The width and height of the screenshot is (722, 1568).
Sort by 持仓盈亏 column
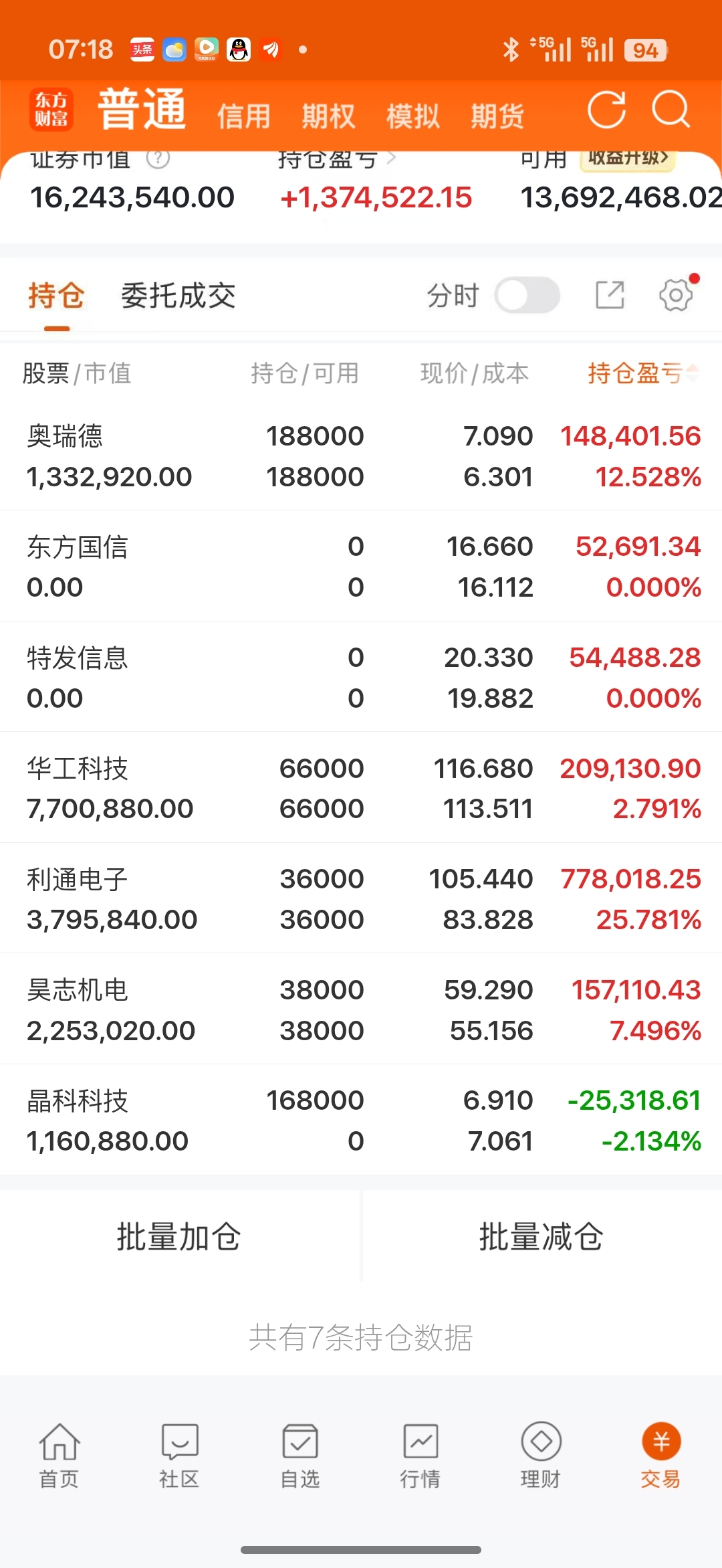coord(643,373)
